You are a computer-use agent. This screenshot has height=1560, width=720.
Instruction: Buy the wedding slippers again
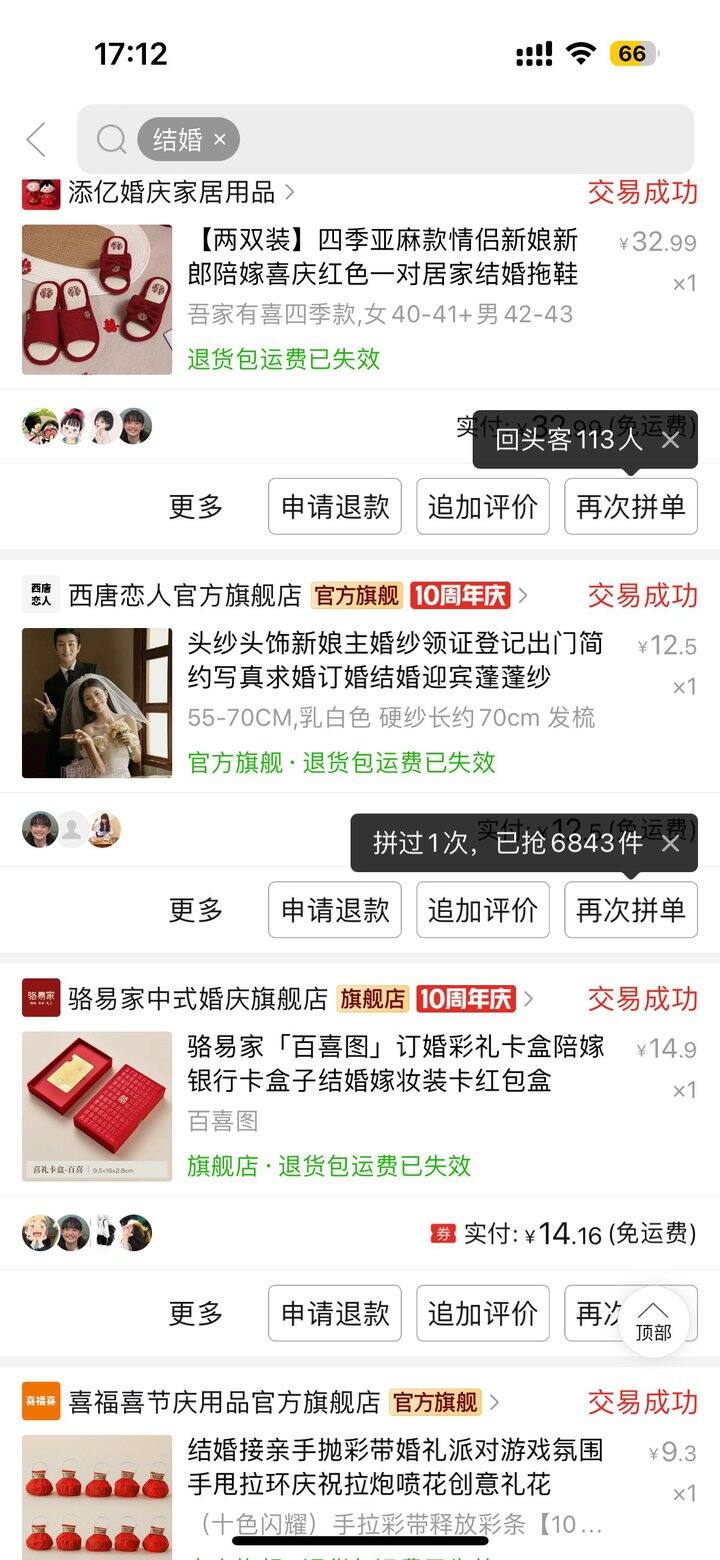click(x=630, y=506)
